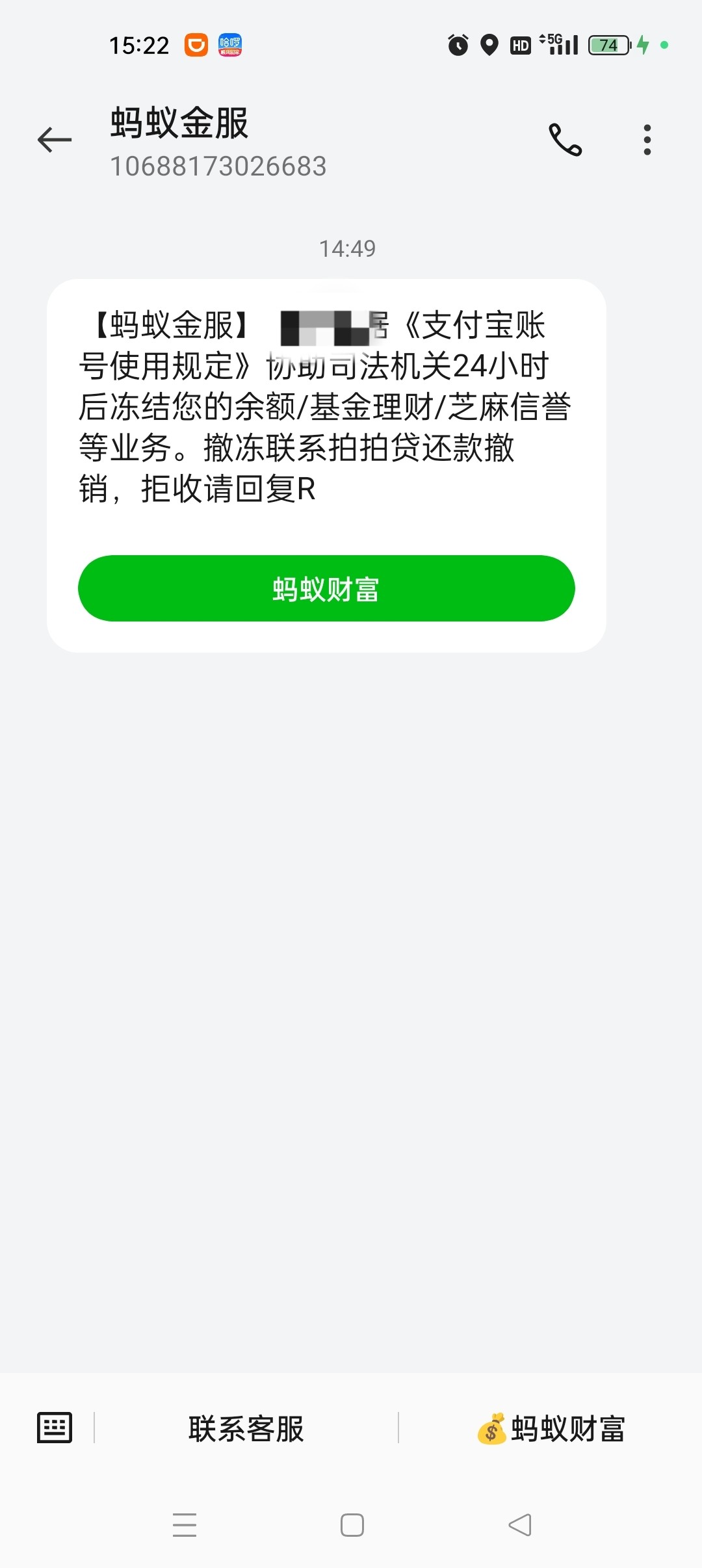Image resolution: width=702 pixels, height=1568 pixels.
Task: Tap the green 蚂蚁财富 button in message
Action: pyautogui.click(x=326, y=588)
